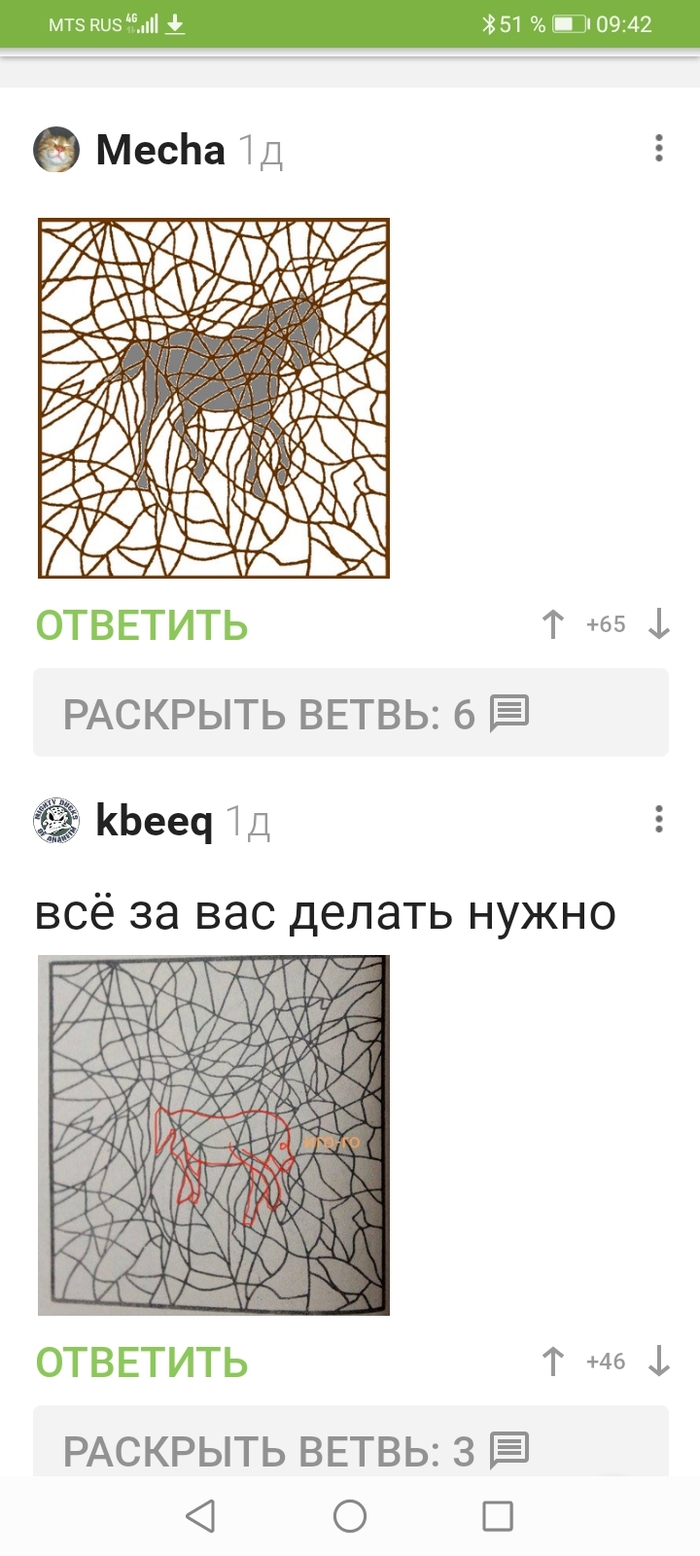
Task: Upvote Mecha's comment
Action: (553, 625)
